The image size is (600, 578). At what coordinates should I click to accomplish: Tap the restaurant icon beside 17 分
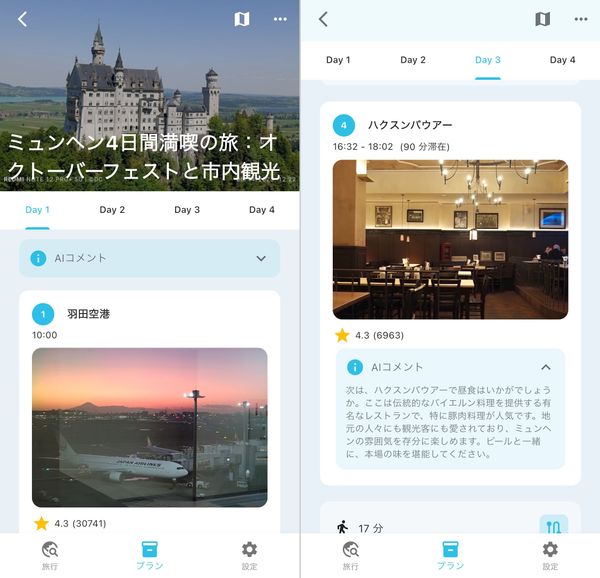553,526
